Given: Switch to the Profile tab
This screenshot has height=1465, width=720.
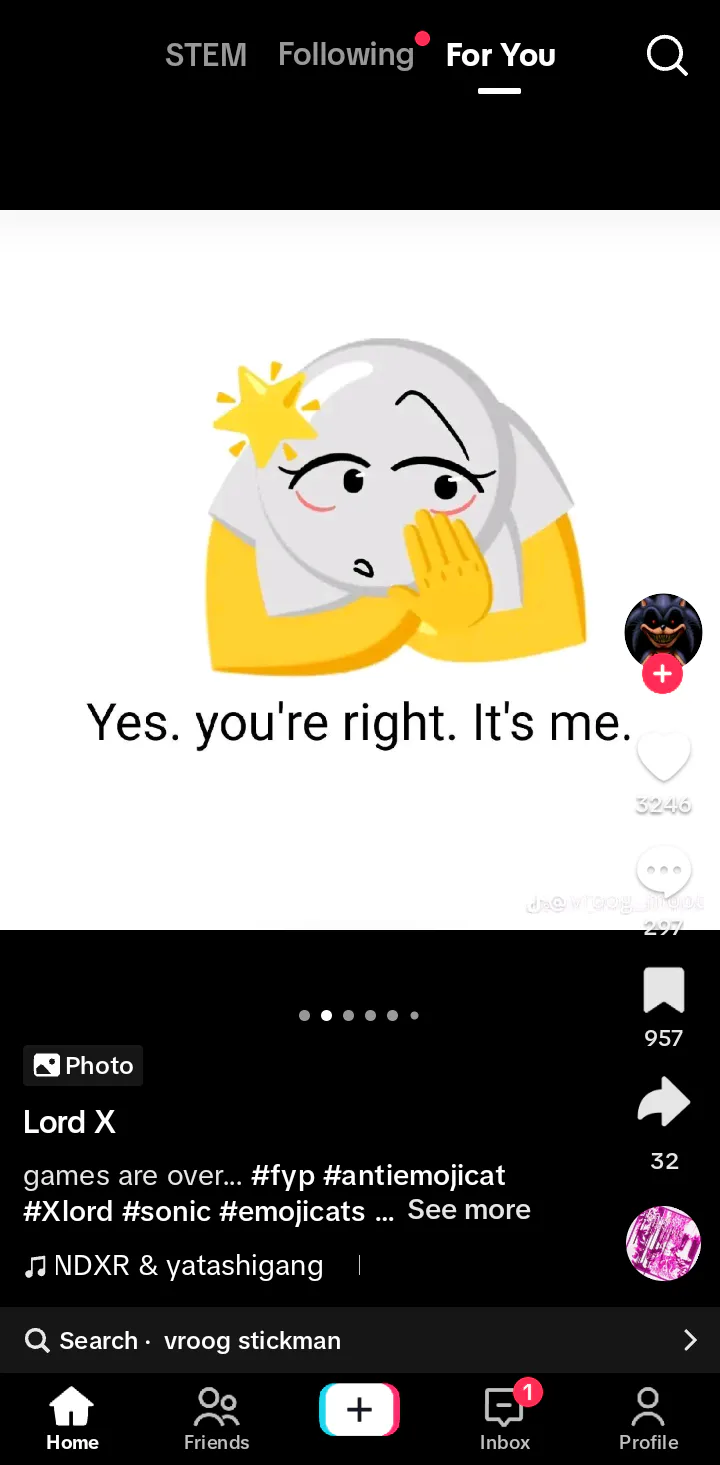Looking at the screenshot, I should click(x=648, y=1419).
